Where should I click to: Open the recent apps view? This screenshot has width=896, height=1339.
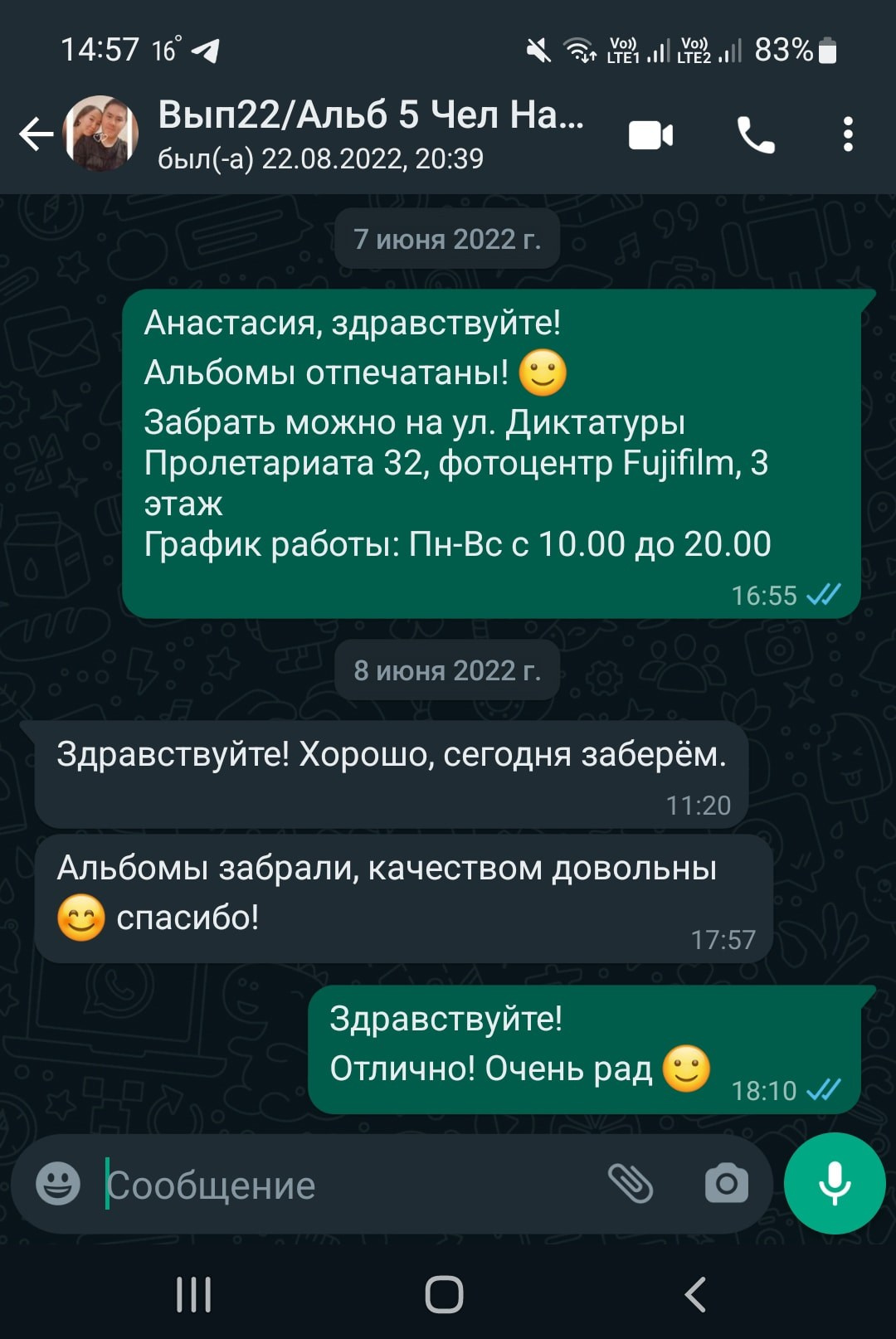pos(193,1294)
